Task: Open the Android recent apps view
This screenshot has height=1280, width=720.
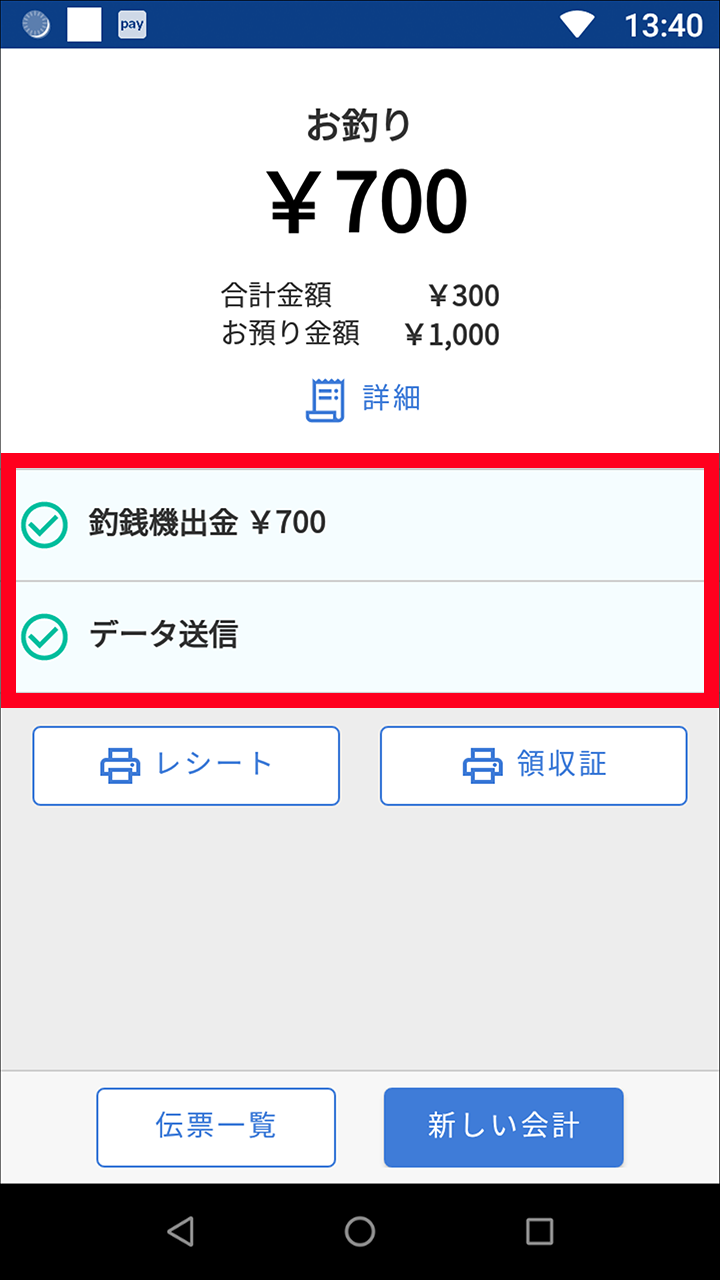Action: [537, 1232]
